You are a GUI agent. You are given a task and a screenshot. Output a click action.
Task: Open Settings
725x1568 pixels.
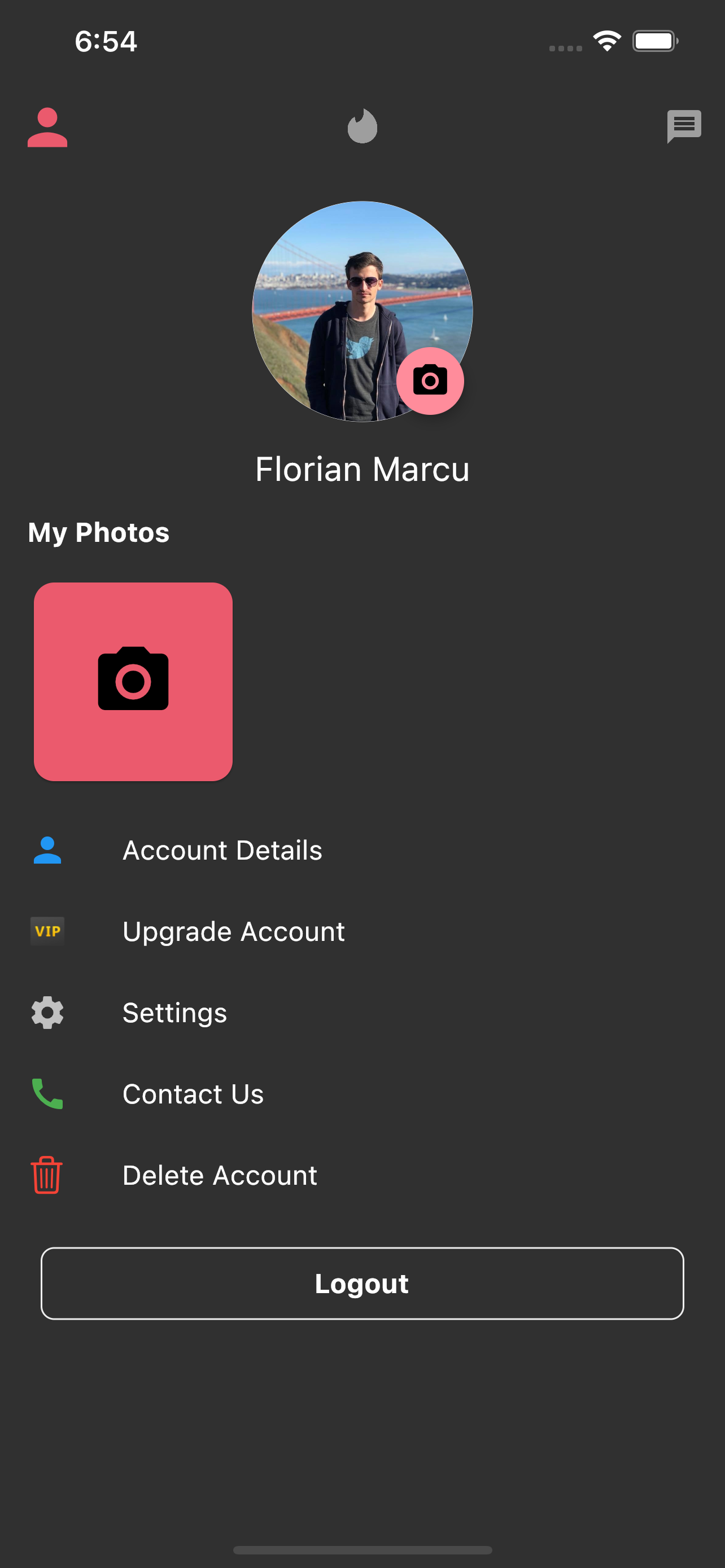click(x=174, y=1013)
